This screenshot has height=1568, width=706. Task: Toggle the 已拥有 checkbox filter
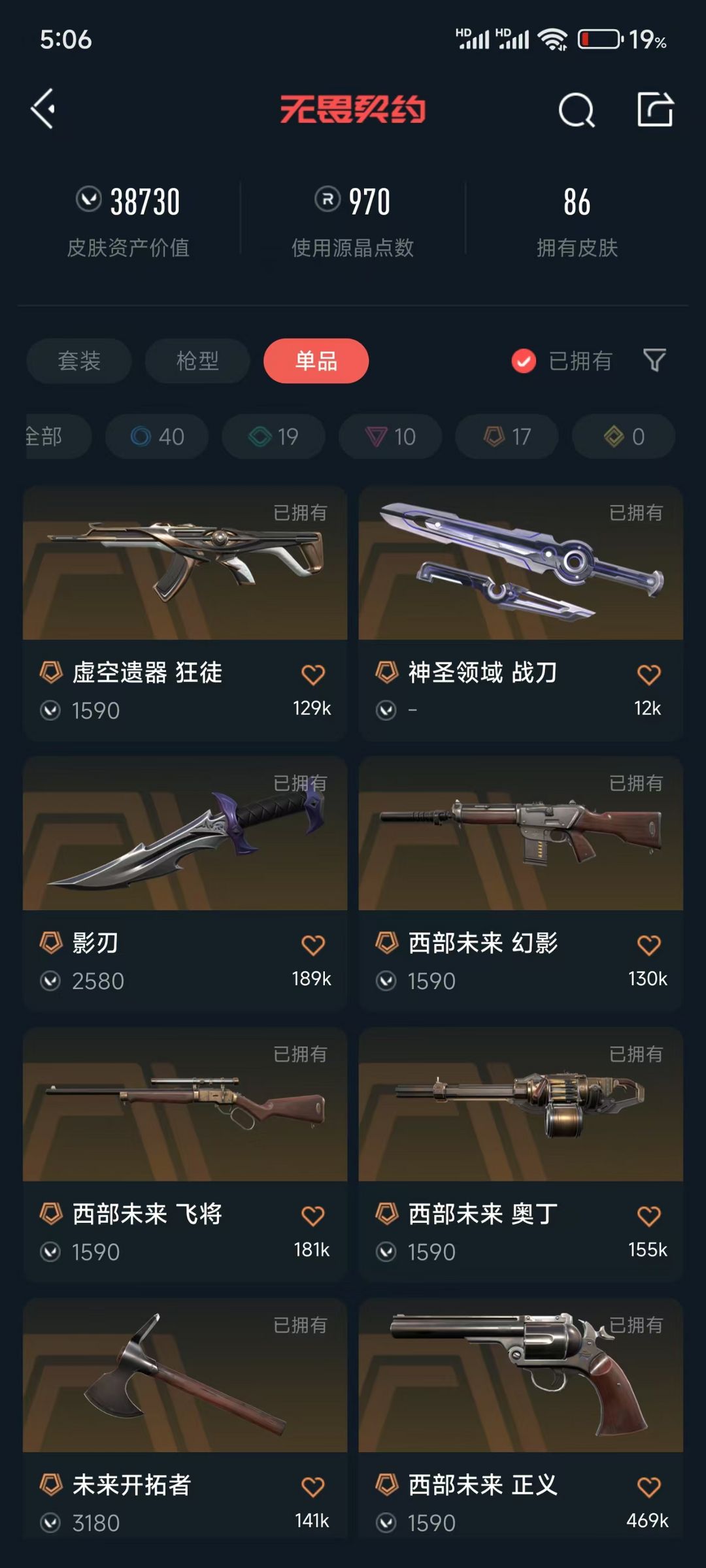(x=524, y=361)
